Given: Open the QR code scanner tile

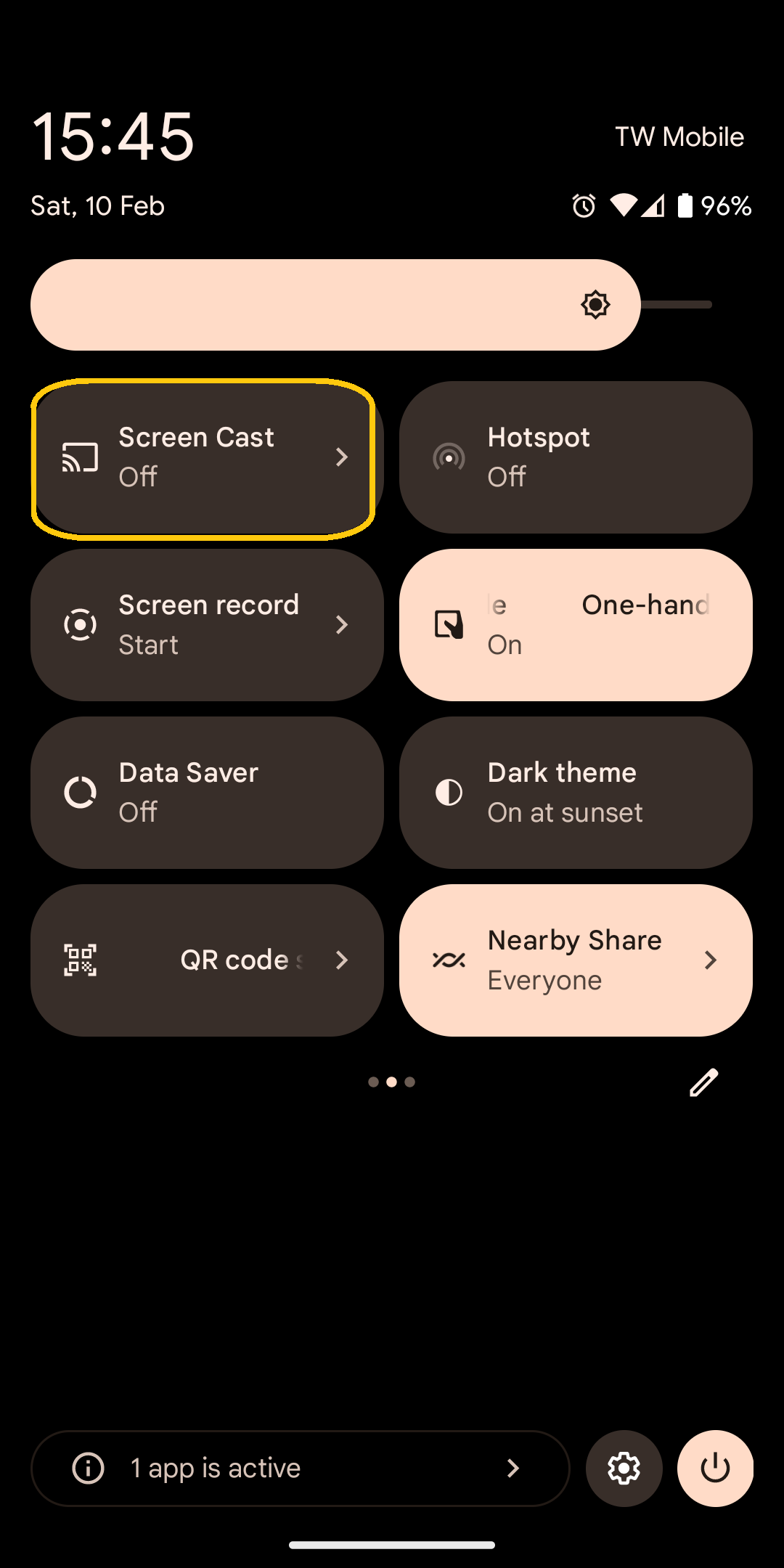Looking at the screenshot, I should (207, 960).
